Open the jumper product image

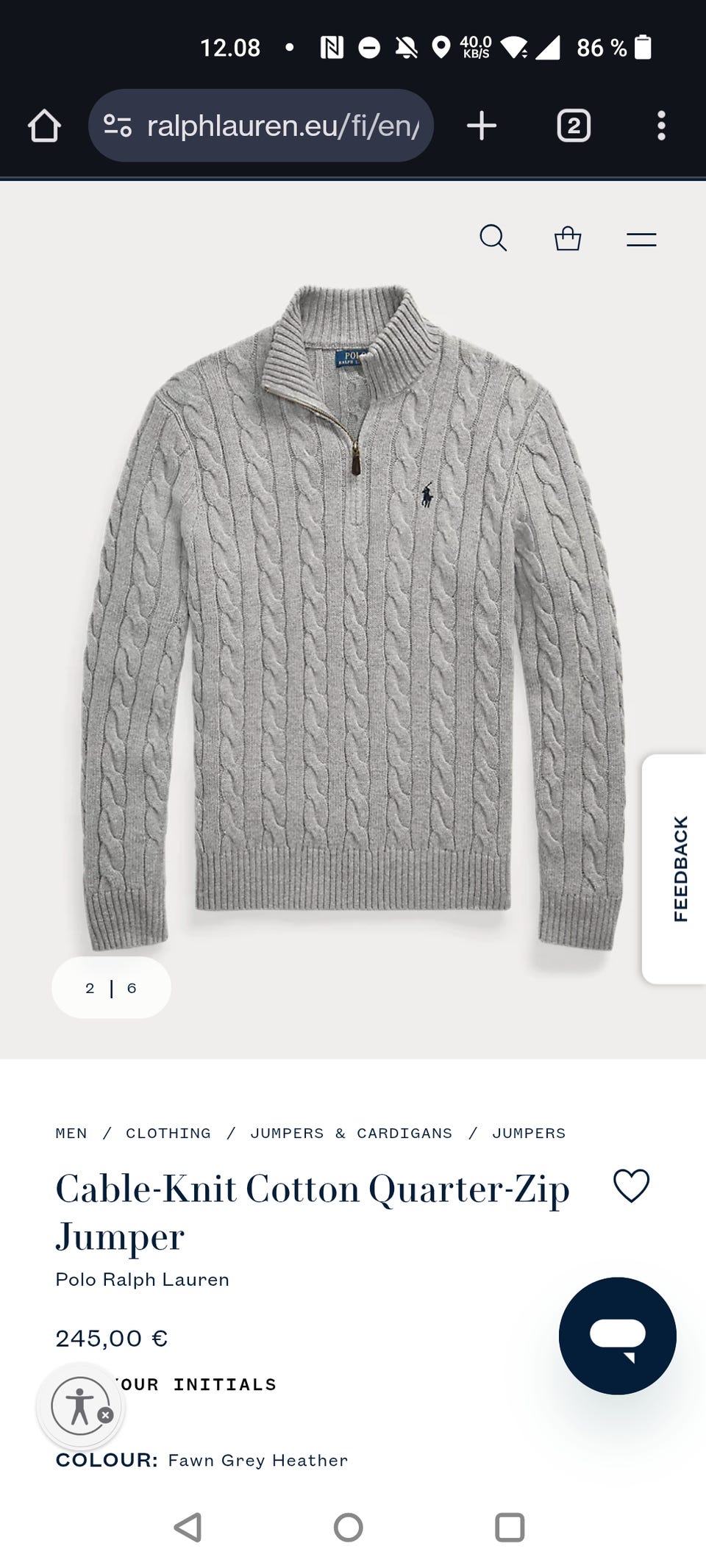[353, 617]
